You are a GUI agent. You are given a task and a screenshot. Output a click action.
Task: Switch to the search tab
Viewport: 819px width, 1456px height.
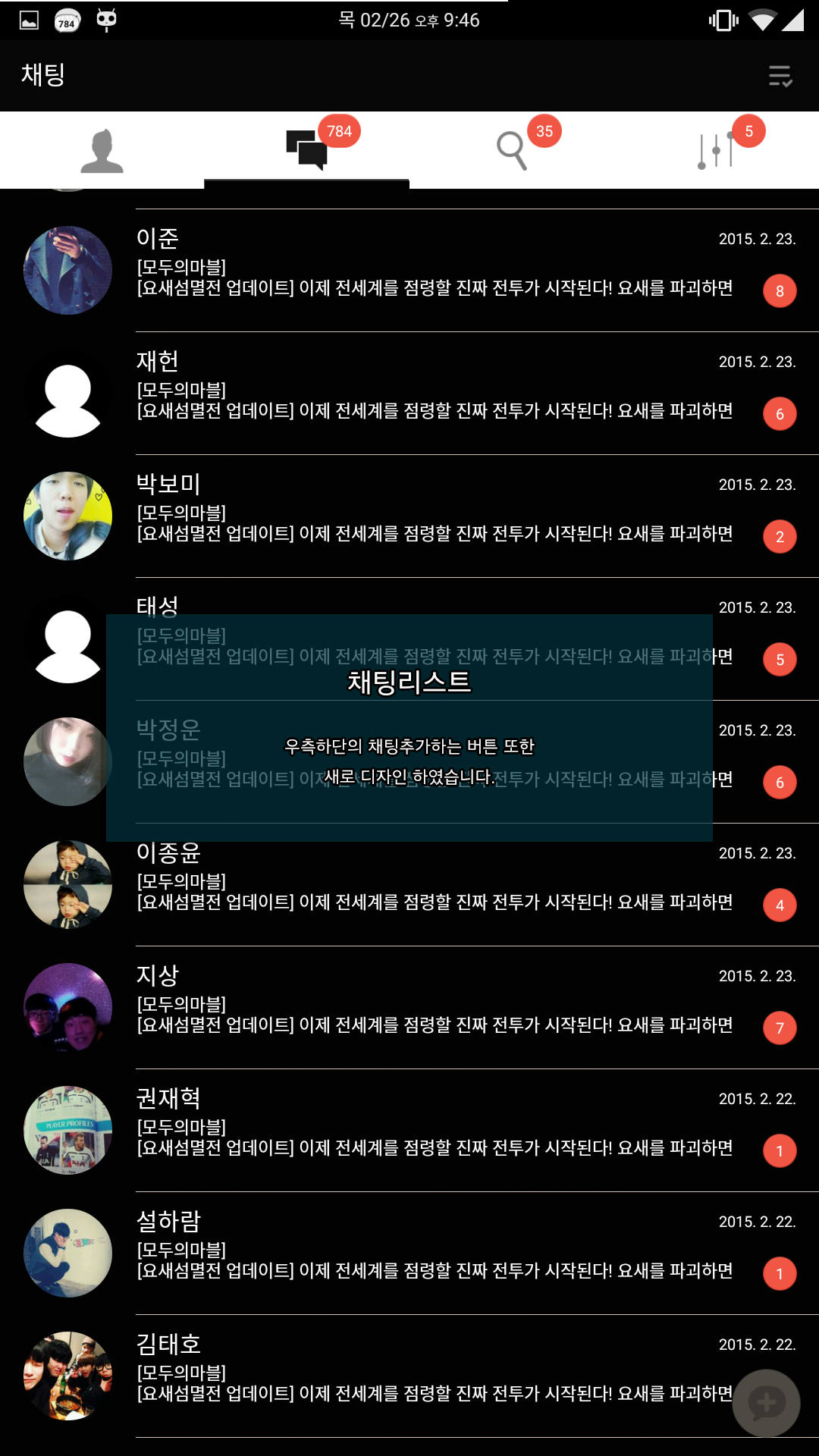click(512, 151)
